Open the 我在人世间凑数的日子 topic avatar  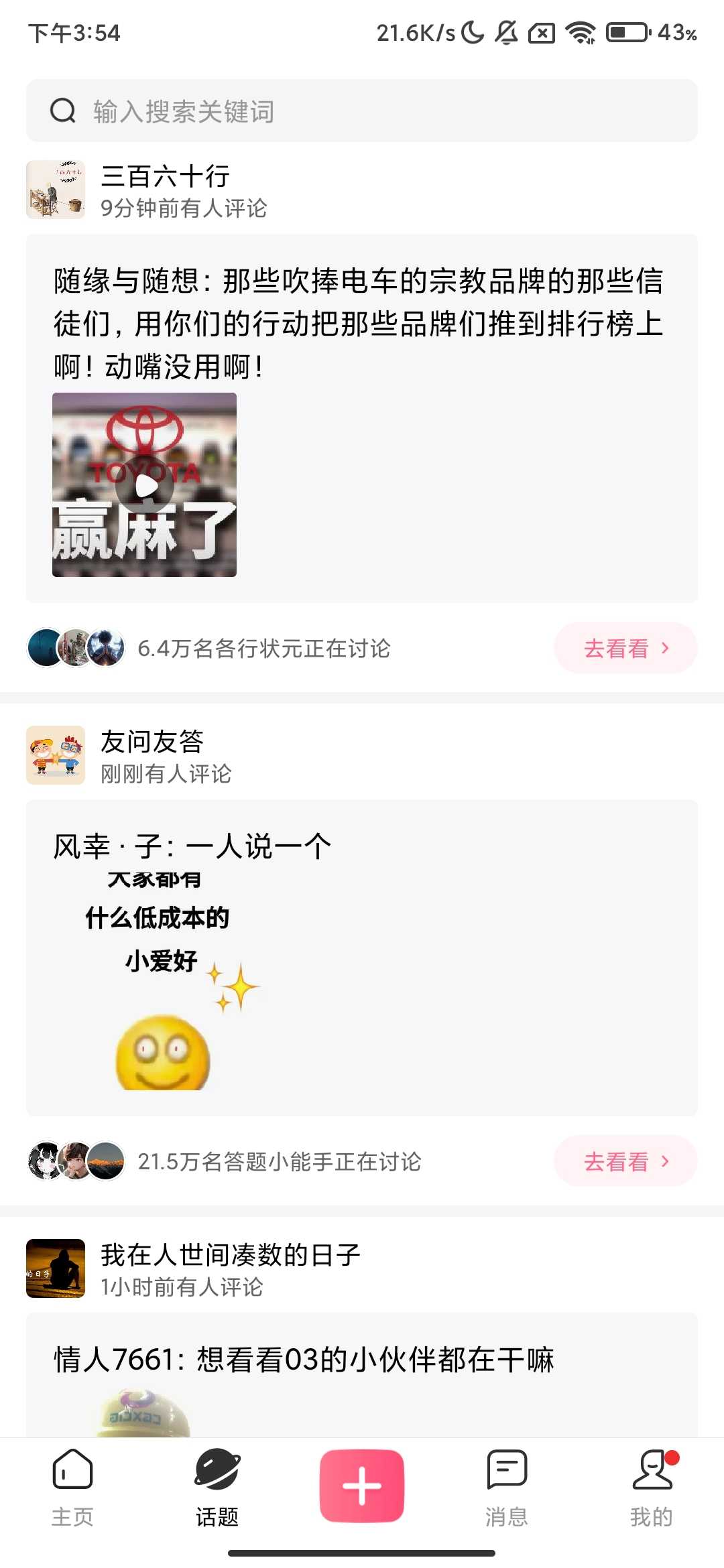point(56,1266)
